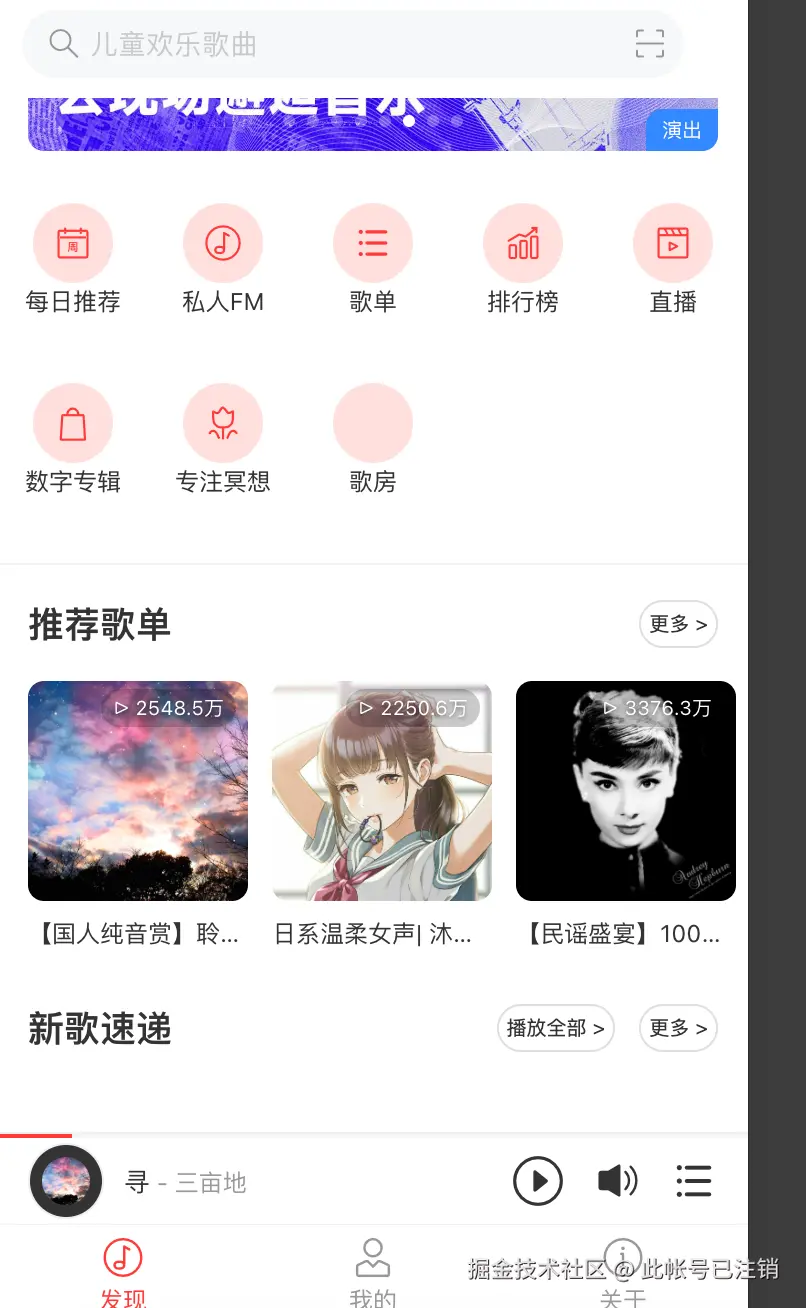Browse 数字专辑 digital albums
Viewport: 806px width, 1308px height.
click(x=73, y=422)
